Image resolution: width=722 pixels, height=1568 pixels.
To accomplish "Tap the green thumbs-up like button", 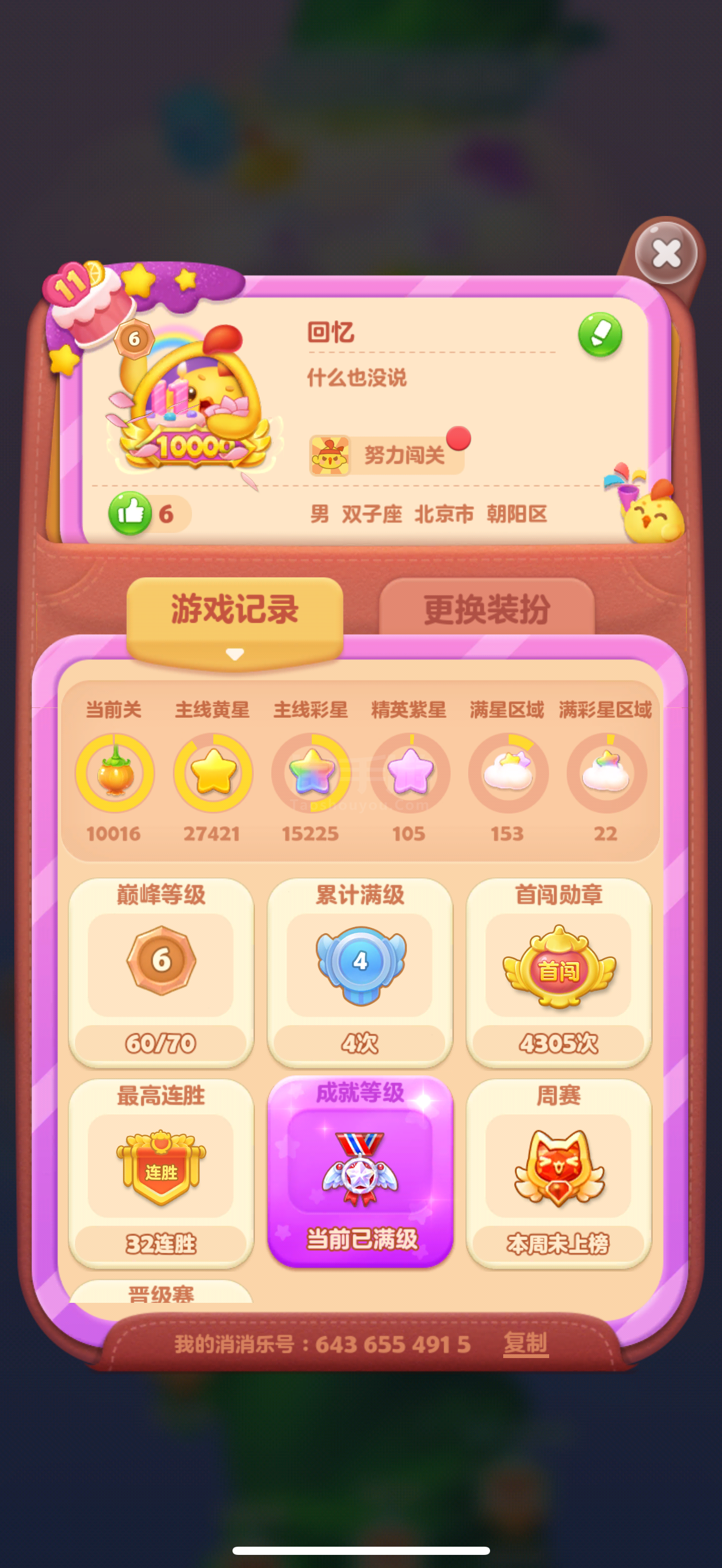I will pos(130,513).
